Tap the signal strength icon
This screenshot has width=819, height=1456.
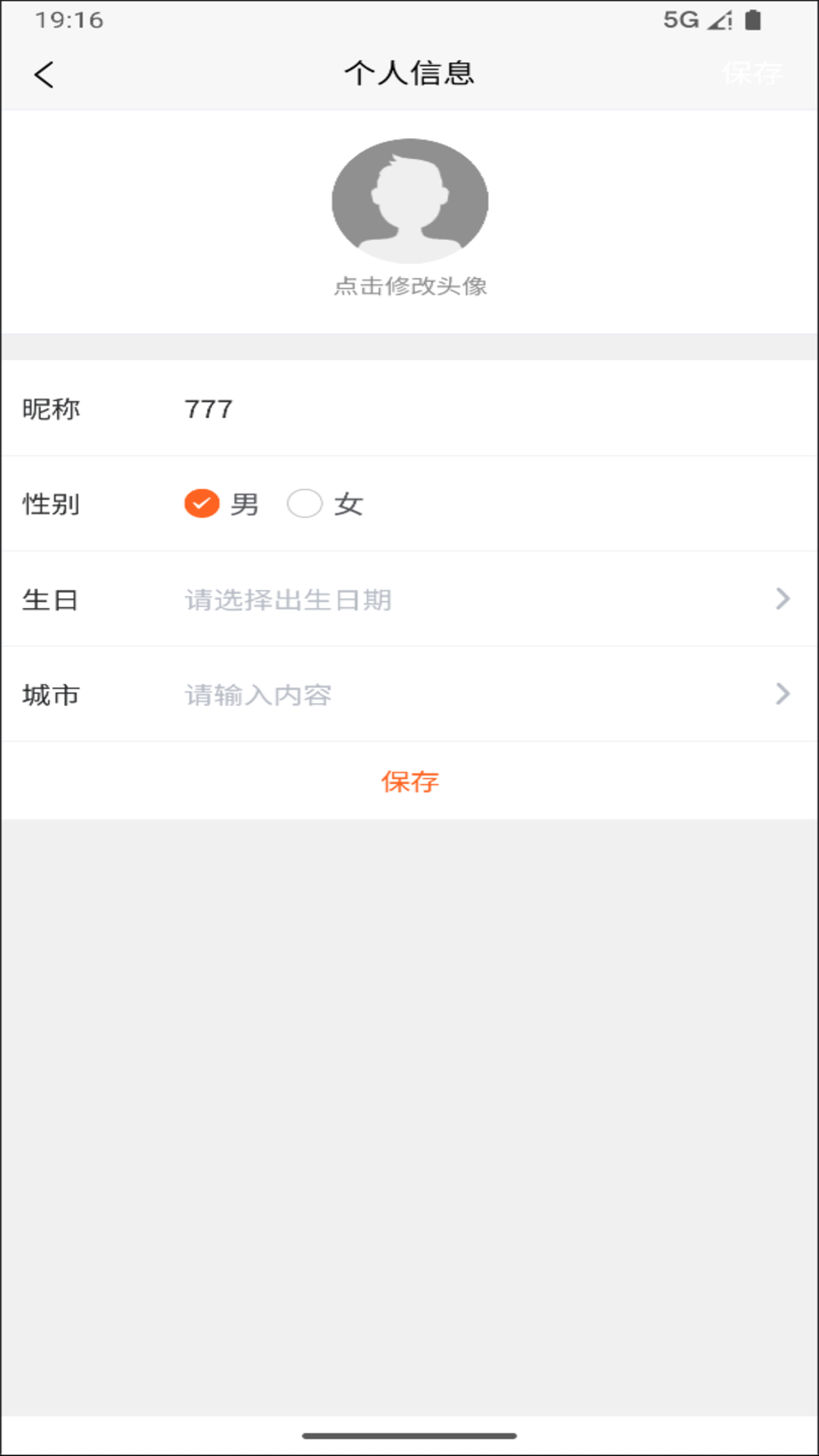tap(718, 21)
